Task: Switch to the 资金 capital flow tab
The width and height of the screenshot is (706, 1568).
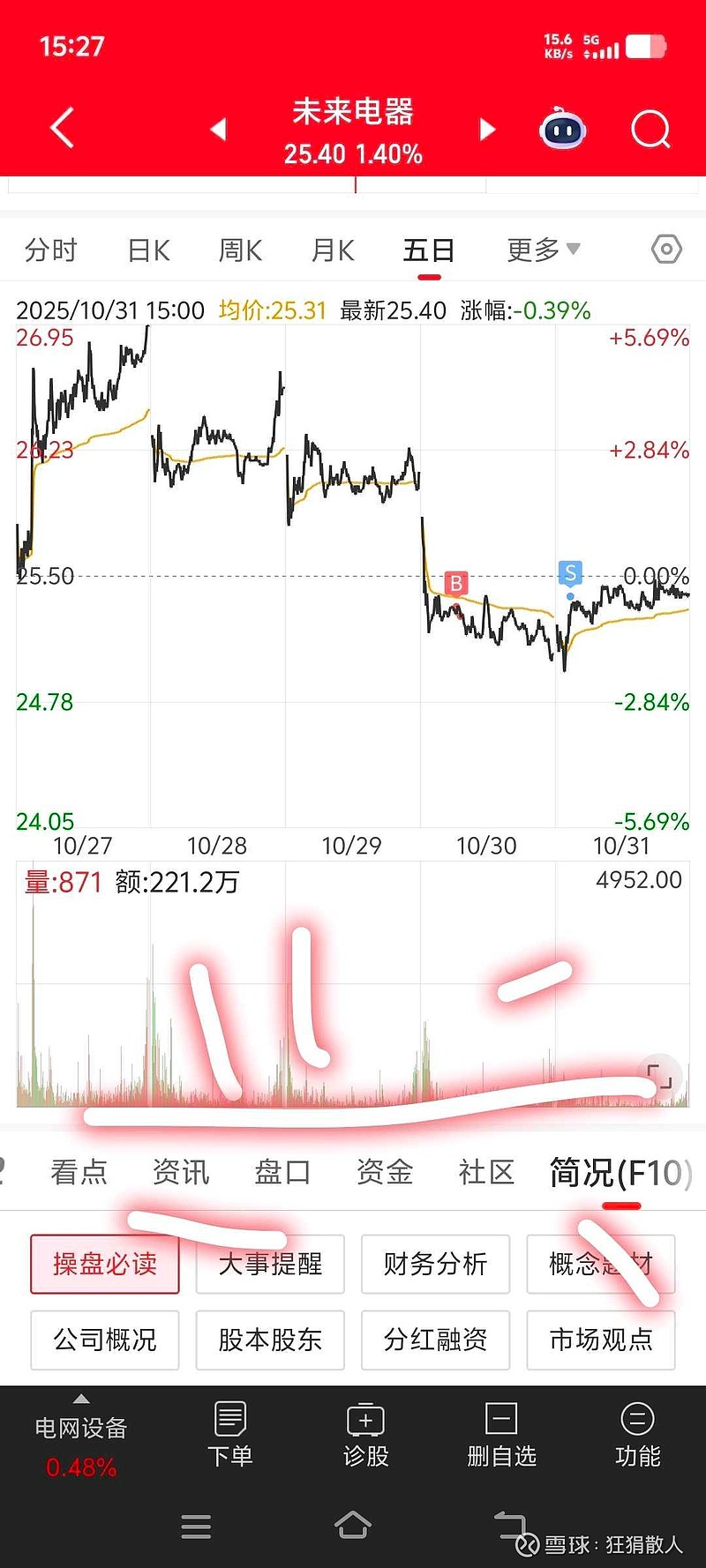Action: pos(384,1170)
